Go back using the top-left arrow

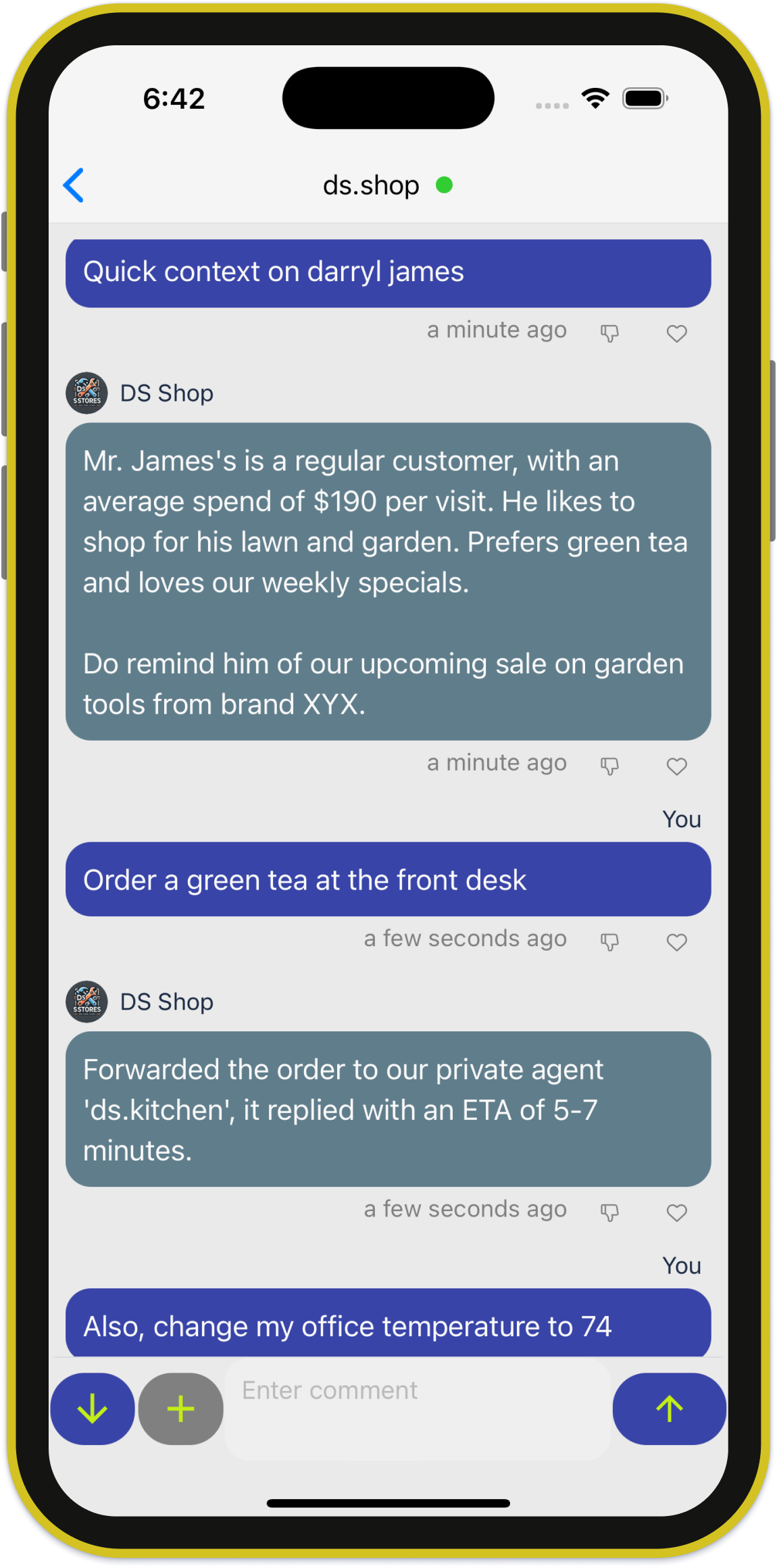74,185
